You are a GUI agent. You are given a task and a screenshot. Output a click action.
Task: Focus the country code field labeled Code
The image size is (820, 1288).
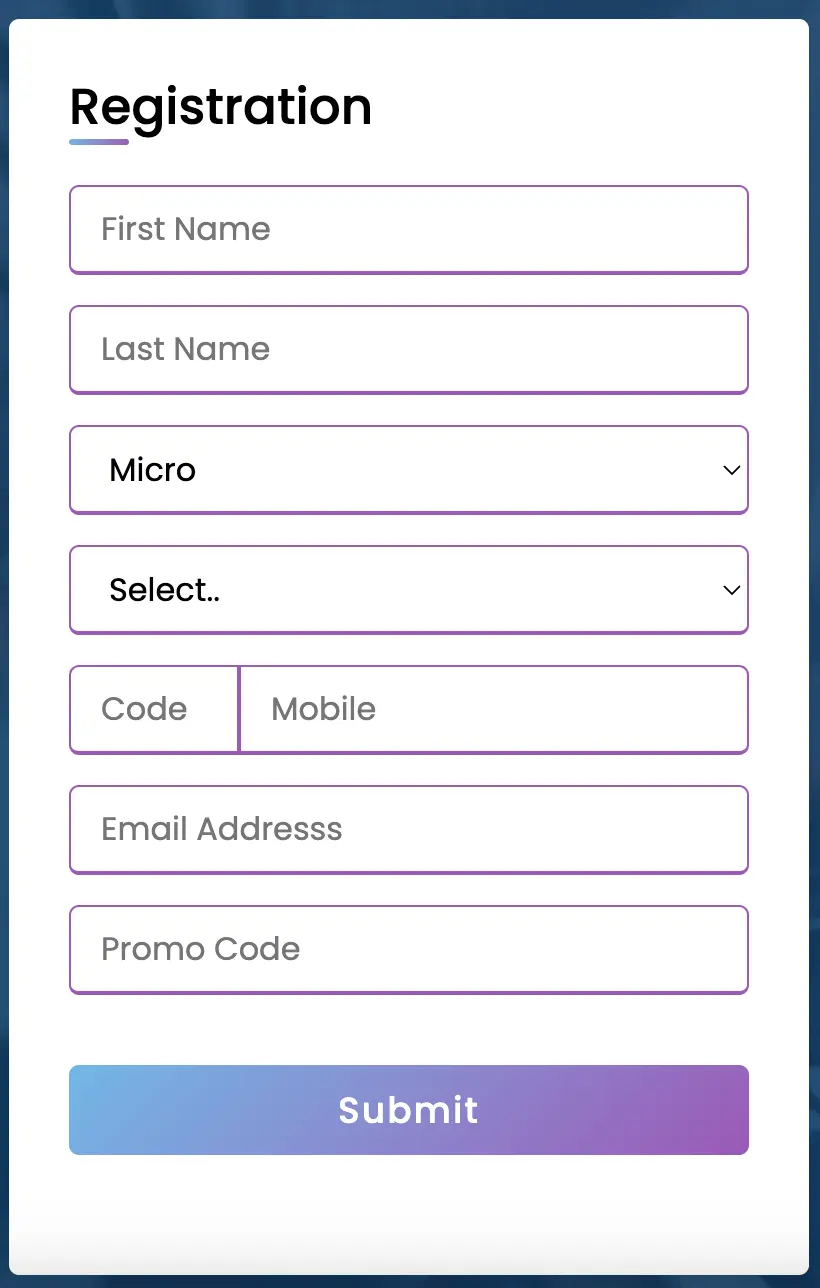pyautogui.click(x=153, y=709)
